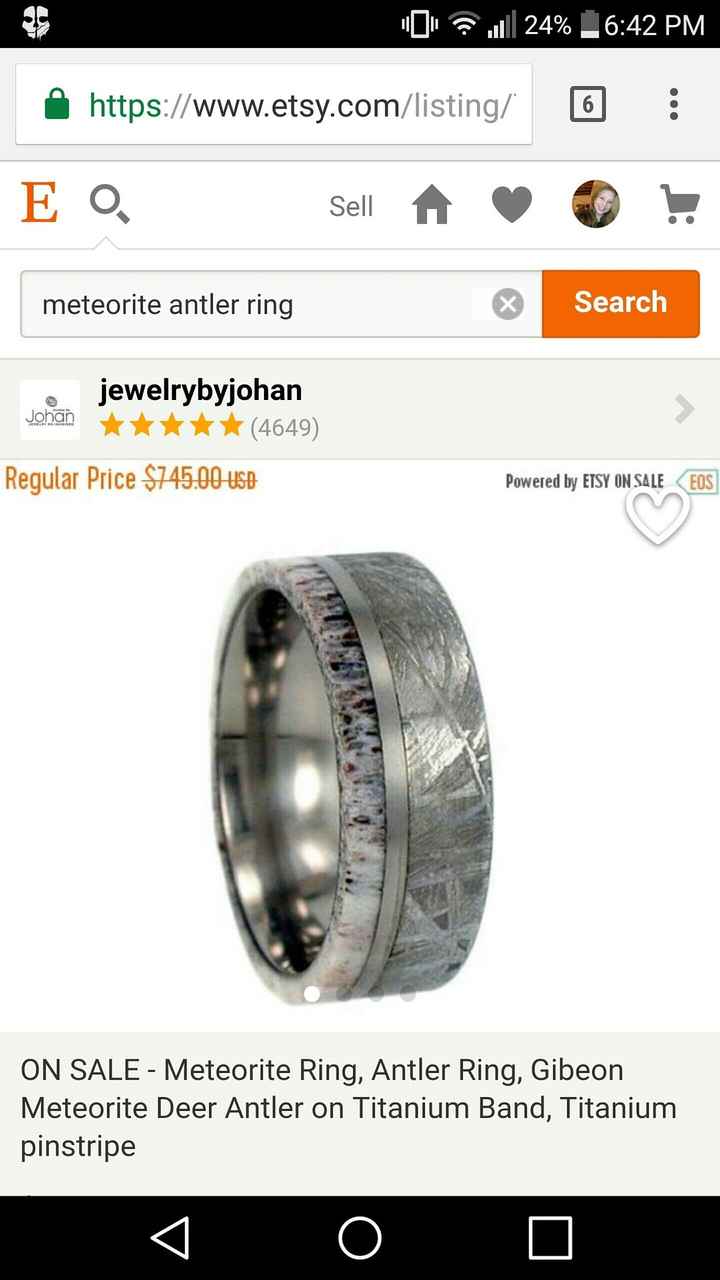Open the shopping cart
Viewport: 720px width, 1280px height.
tap(680, 205)
